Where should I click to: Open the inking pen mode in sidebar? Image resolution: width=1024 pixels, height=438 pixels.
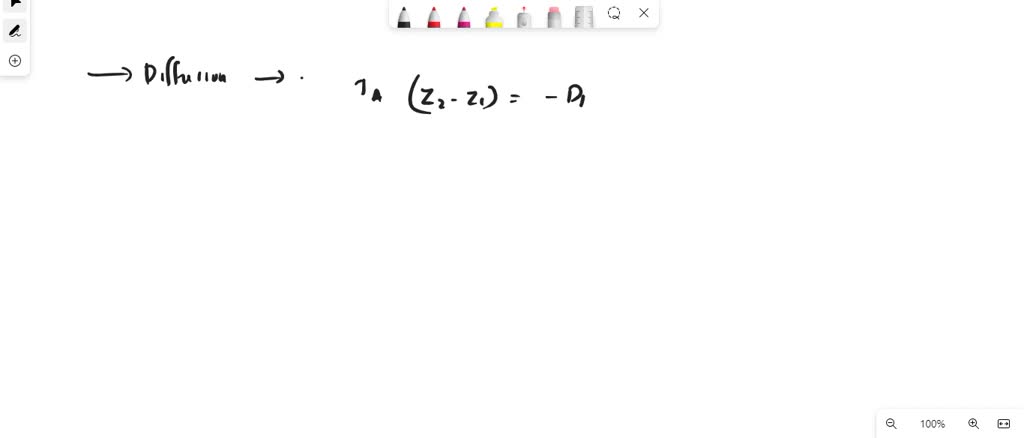coord(15,31)
